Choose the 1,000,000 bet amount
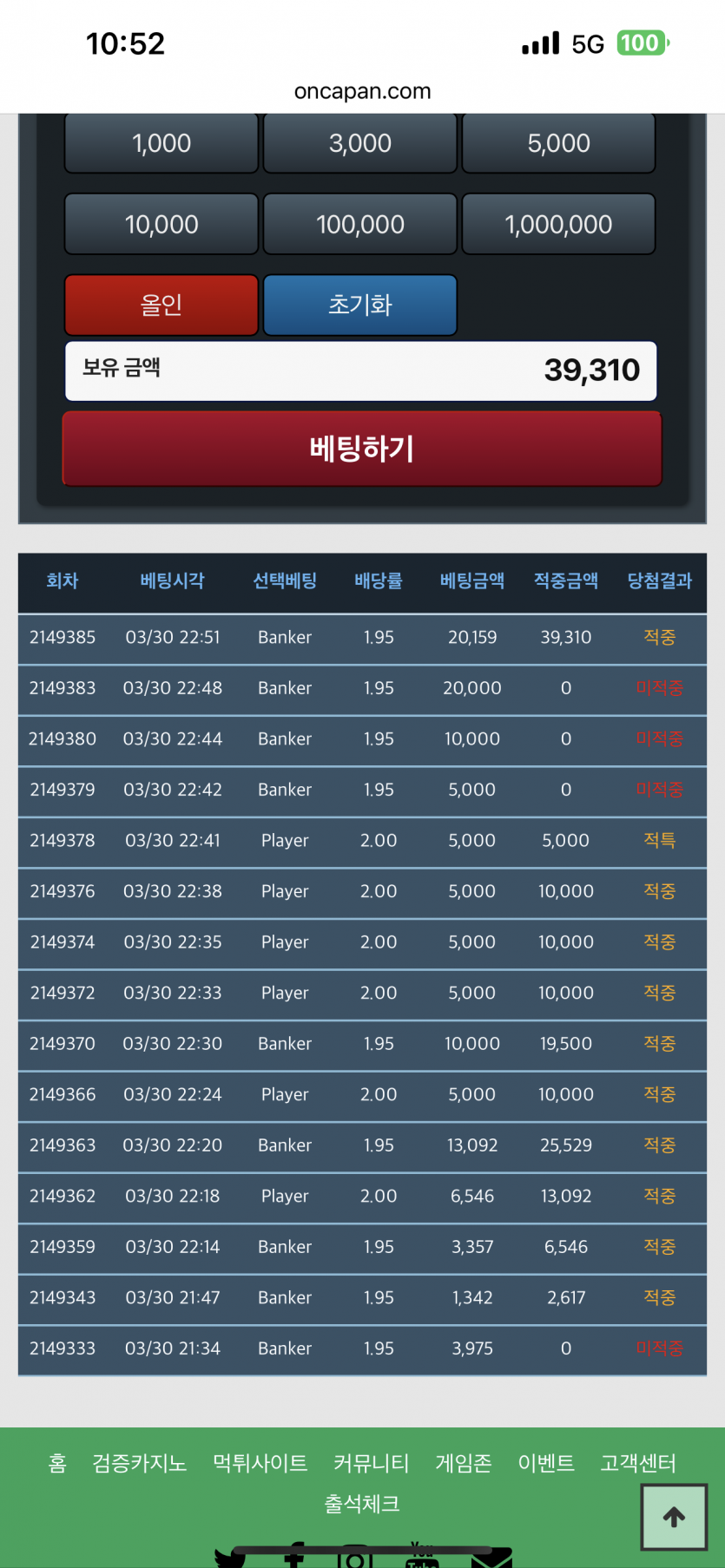Screen dimensions: 725x1568 [558, 224]
